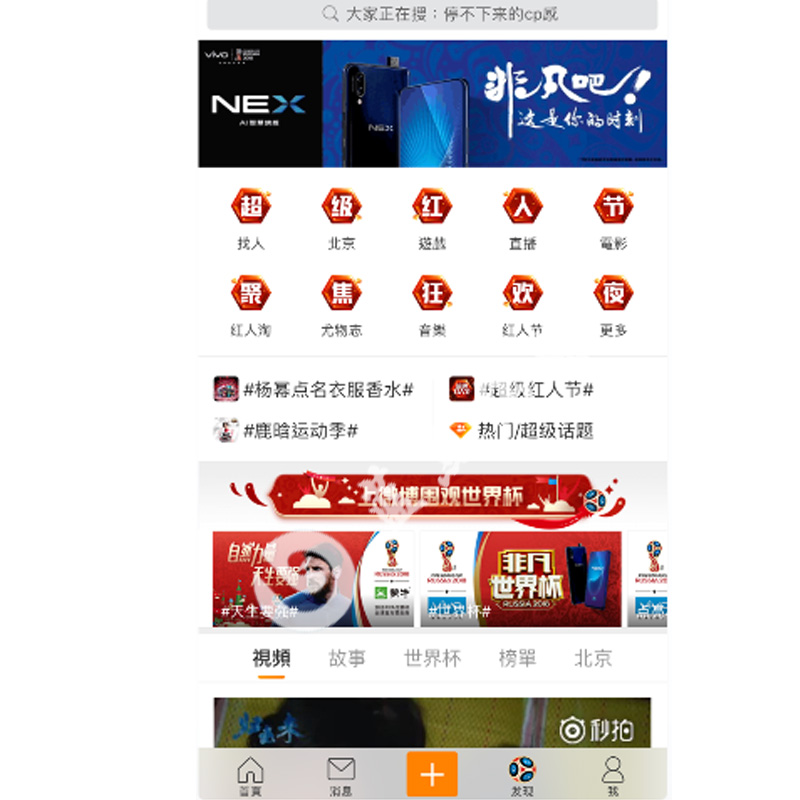Screen dimensions: 800x800
Task: Switch to the 世界杯 tab
Action: pyautogui.click(x=432, y=659)
